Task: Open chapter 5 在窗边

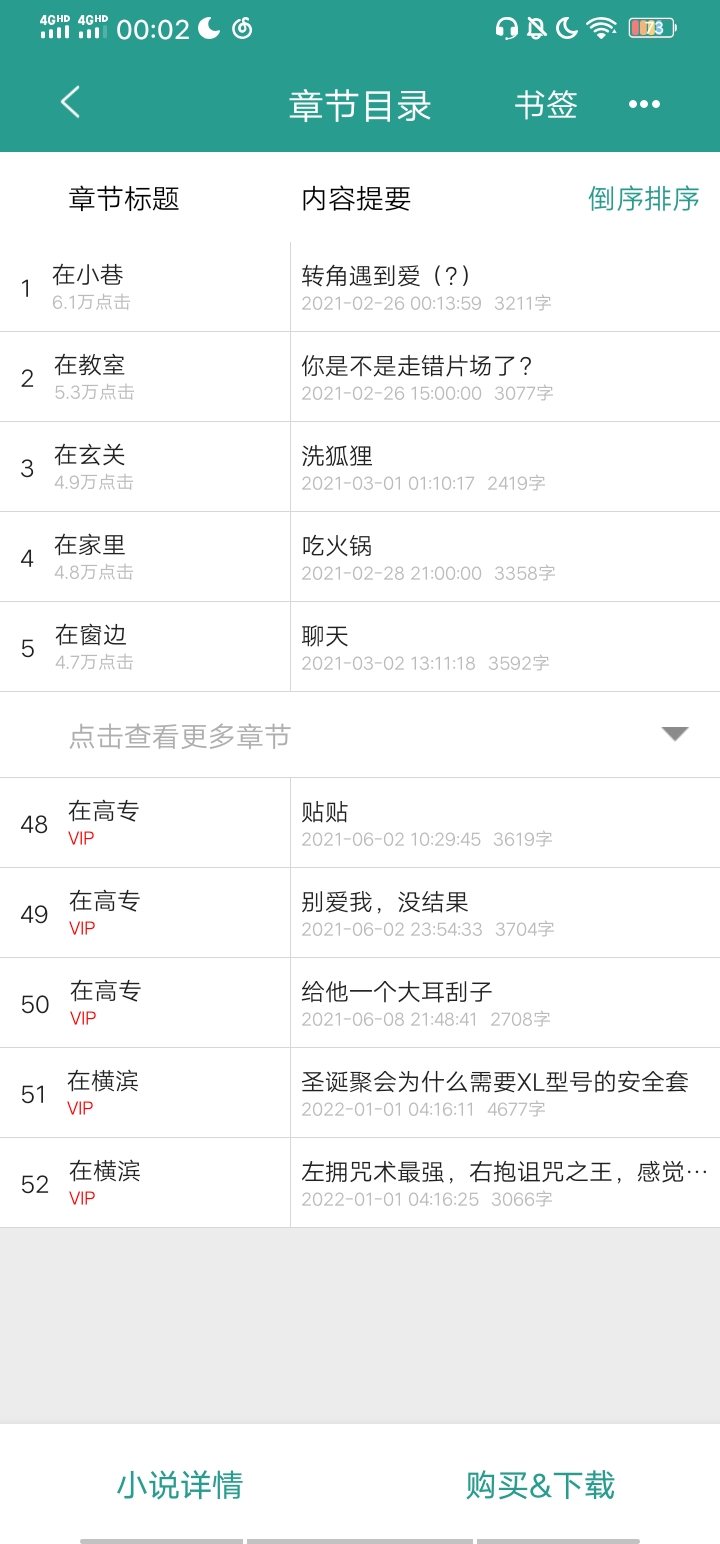Action: click(x=360, y=647)
